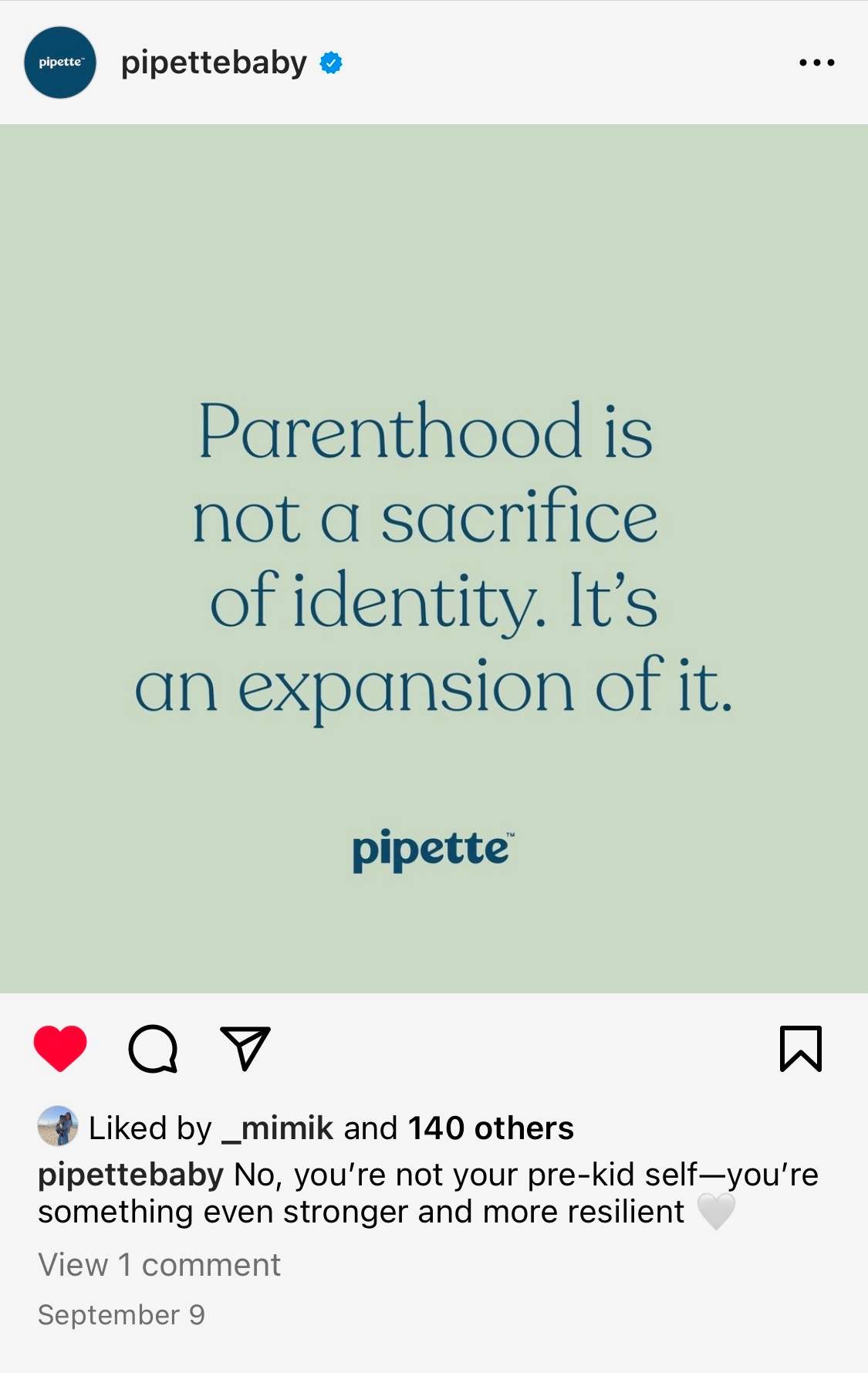Share the post via paper plane icon
The height and width of the screenshot is (1373, 868).
click(x=245, y=1048)
